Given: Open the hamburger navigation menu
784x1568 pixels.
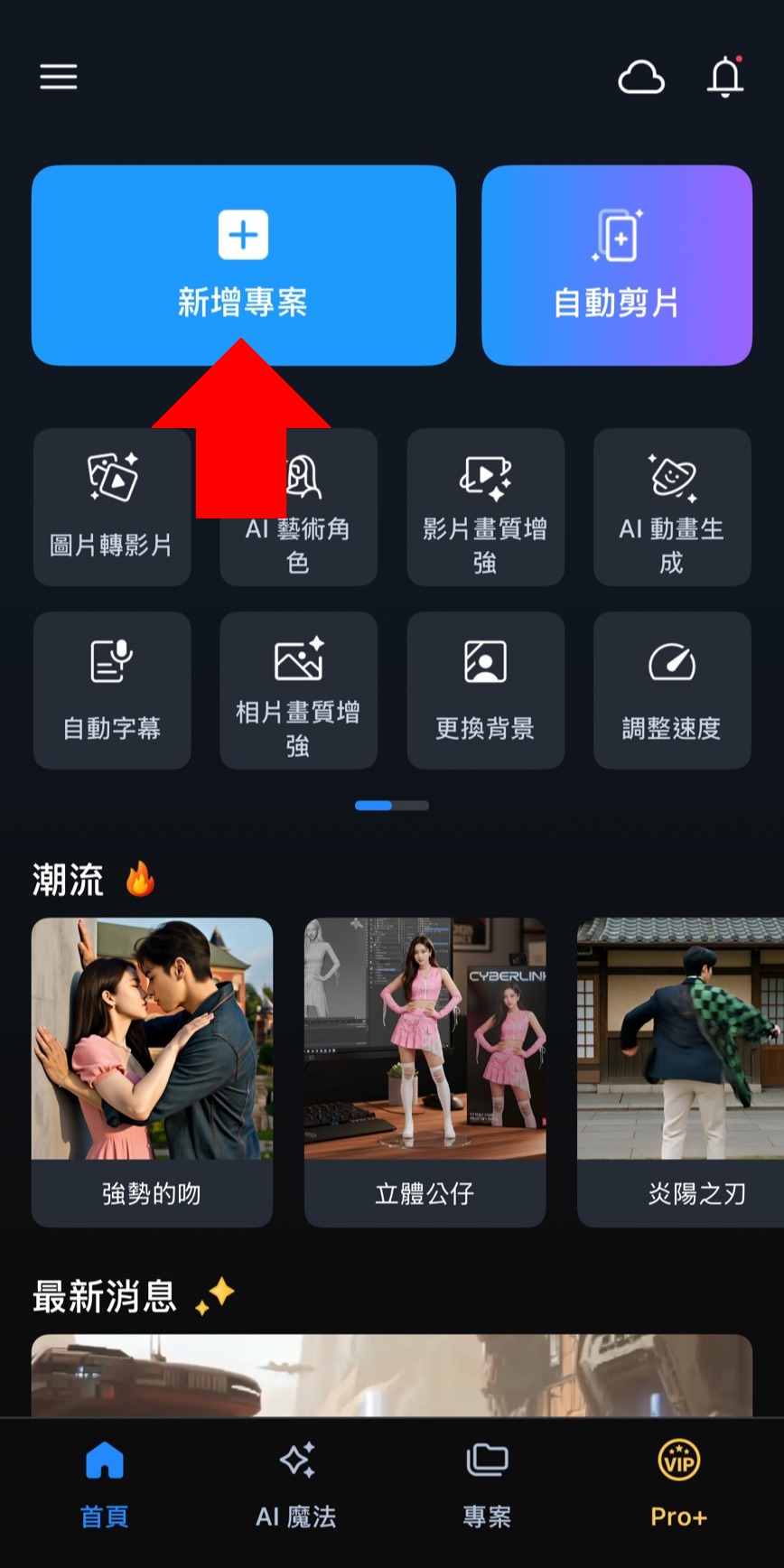Looking at the screenshot, I should click(58, 77).
